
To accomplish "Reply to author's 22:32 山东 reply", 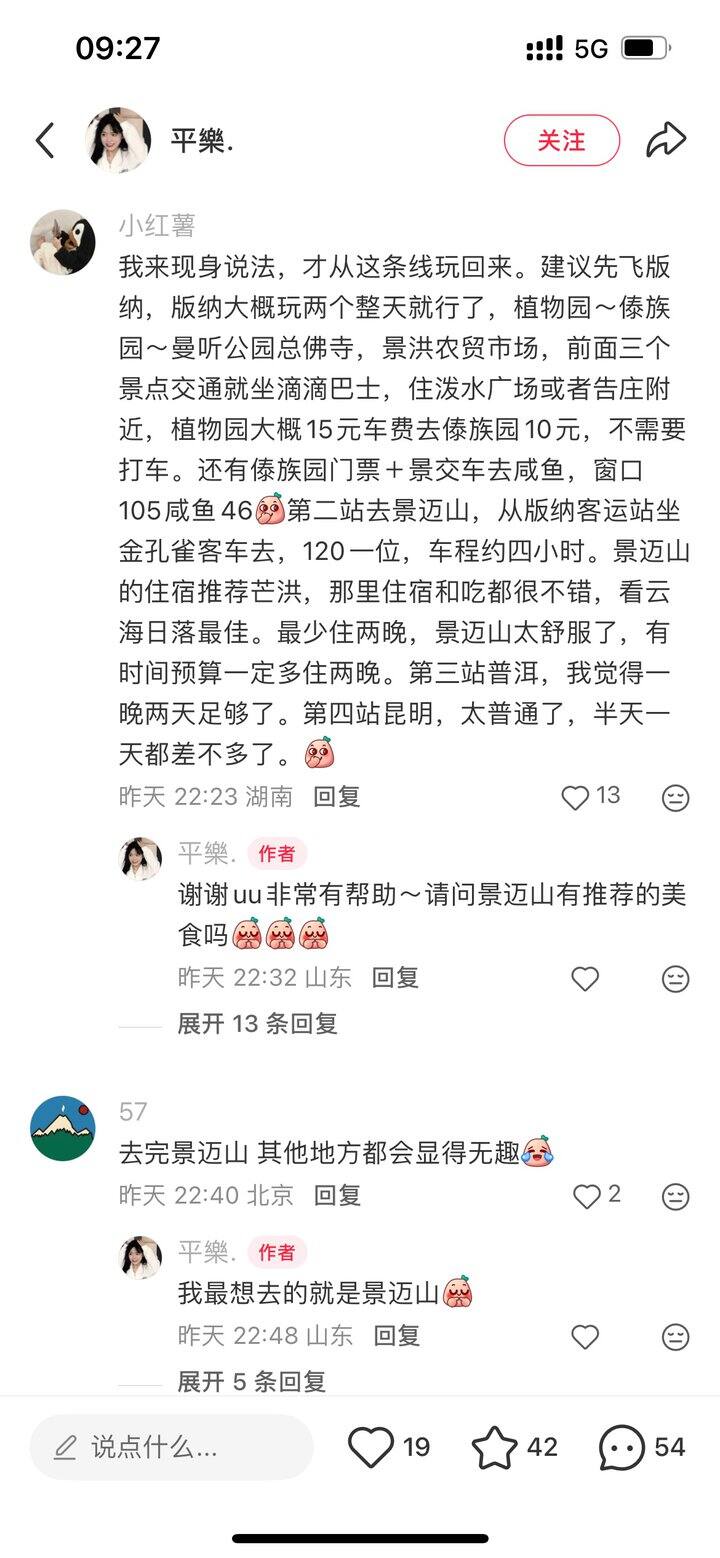I will 395,978.
